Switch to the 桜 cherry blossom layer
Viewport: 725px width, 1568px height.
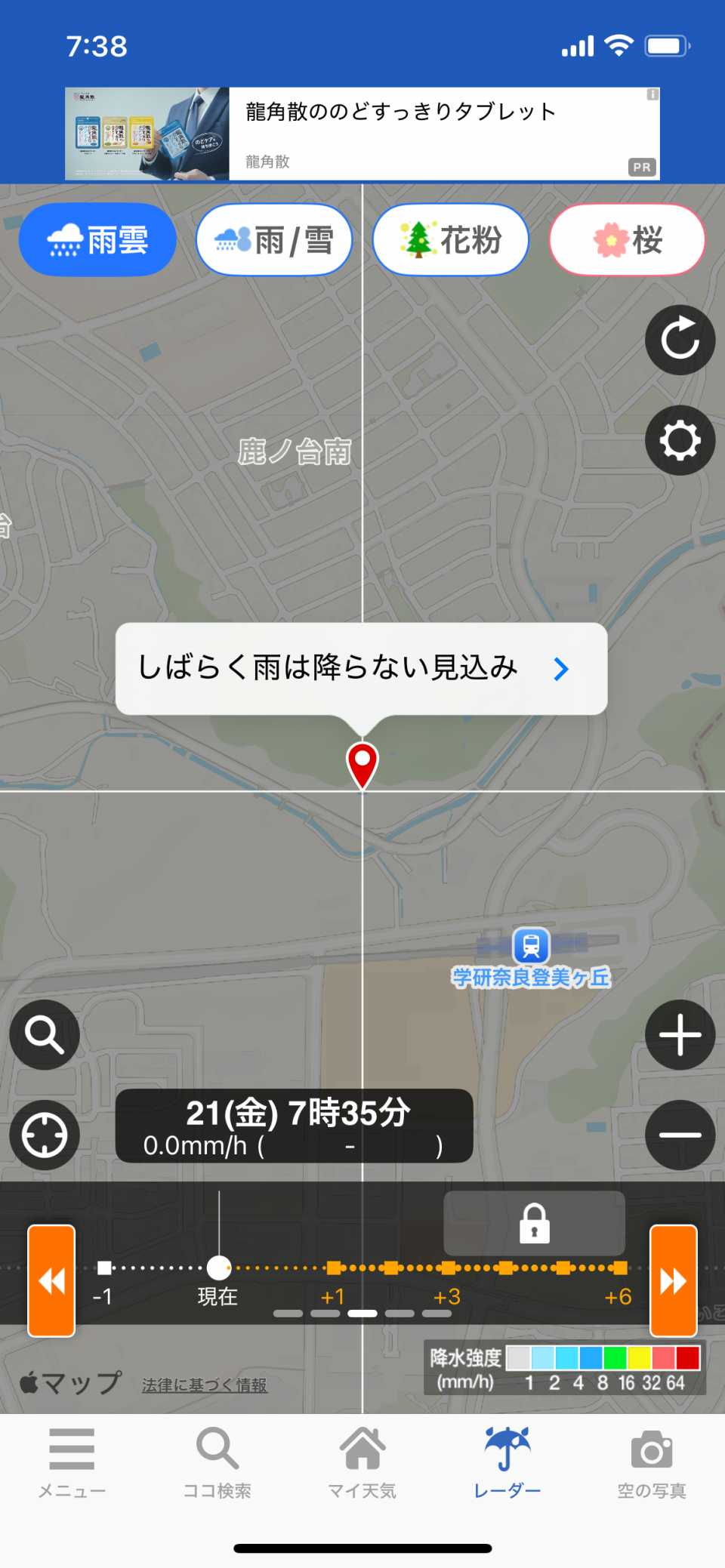click(628, 240)
